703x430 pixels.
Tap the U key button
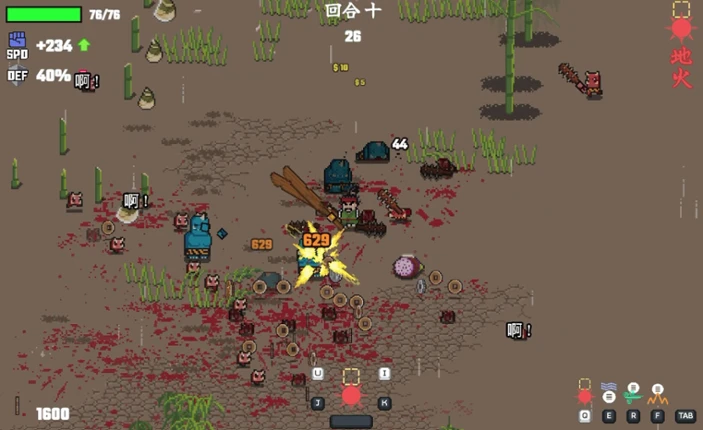tap(317, 373)
